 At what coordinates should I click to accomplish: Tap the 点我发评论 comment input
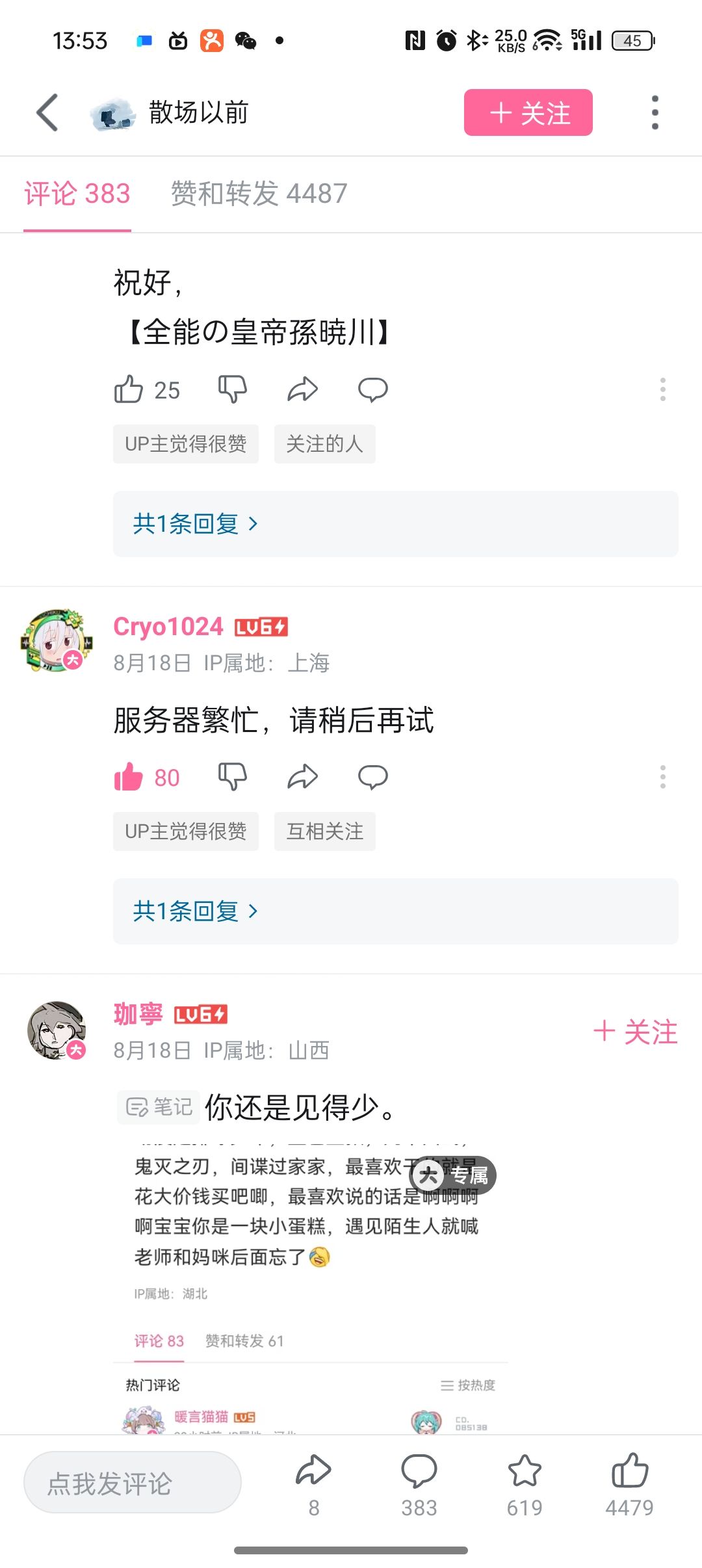tap(133, 1482)
